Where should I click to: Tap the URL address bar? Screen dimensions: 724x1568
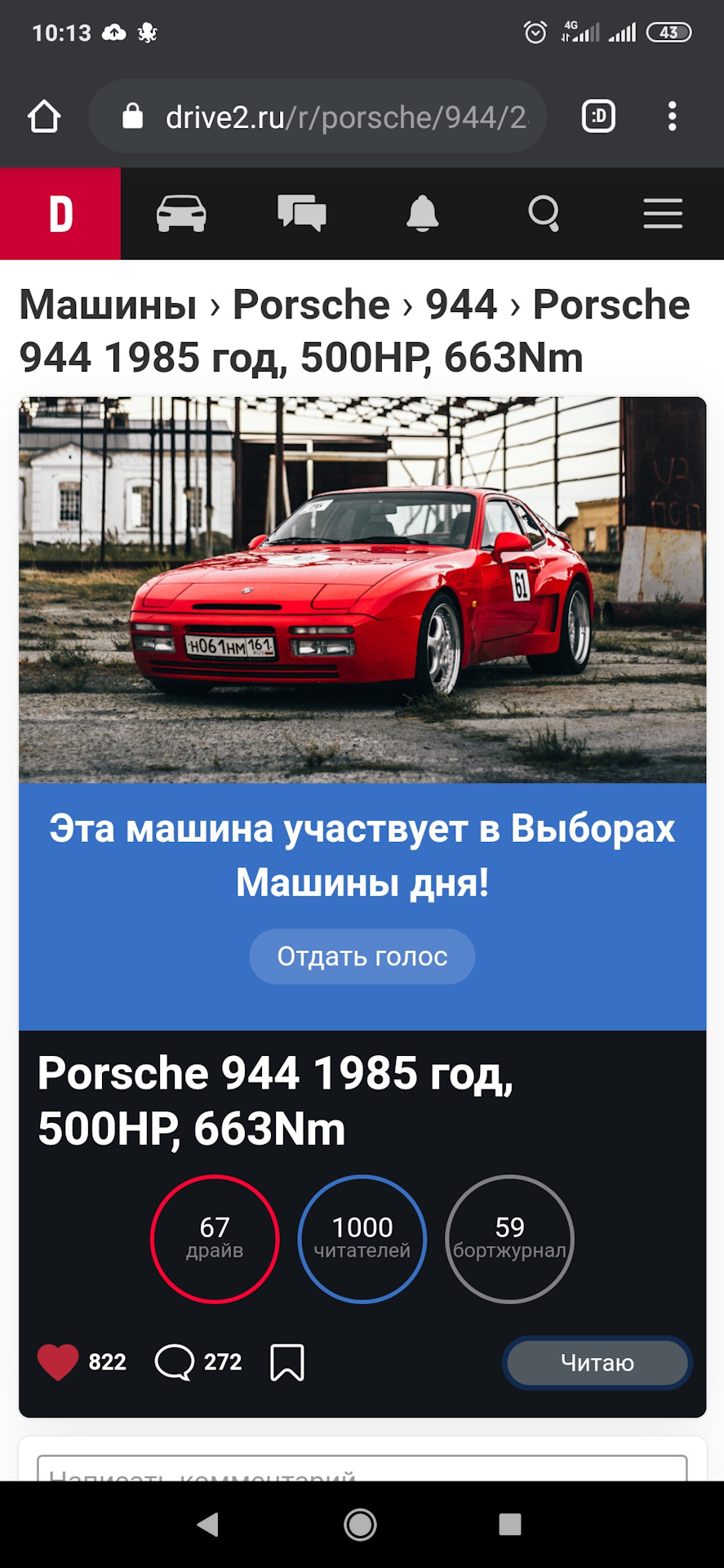(x=326, y=117)
